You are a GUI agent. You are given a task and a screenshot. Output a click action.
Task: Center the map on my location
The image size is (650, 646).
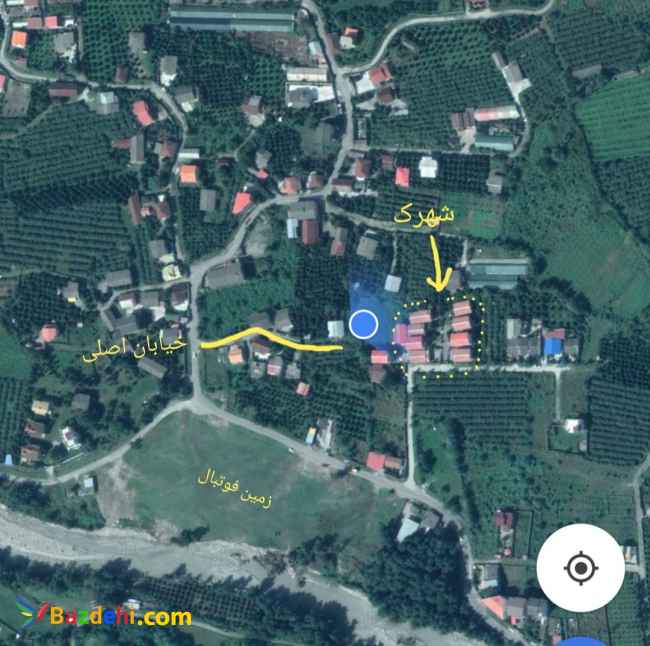click(x=580, y=569)
